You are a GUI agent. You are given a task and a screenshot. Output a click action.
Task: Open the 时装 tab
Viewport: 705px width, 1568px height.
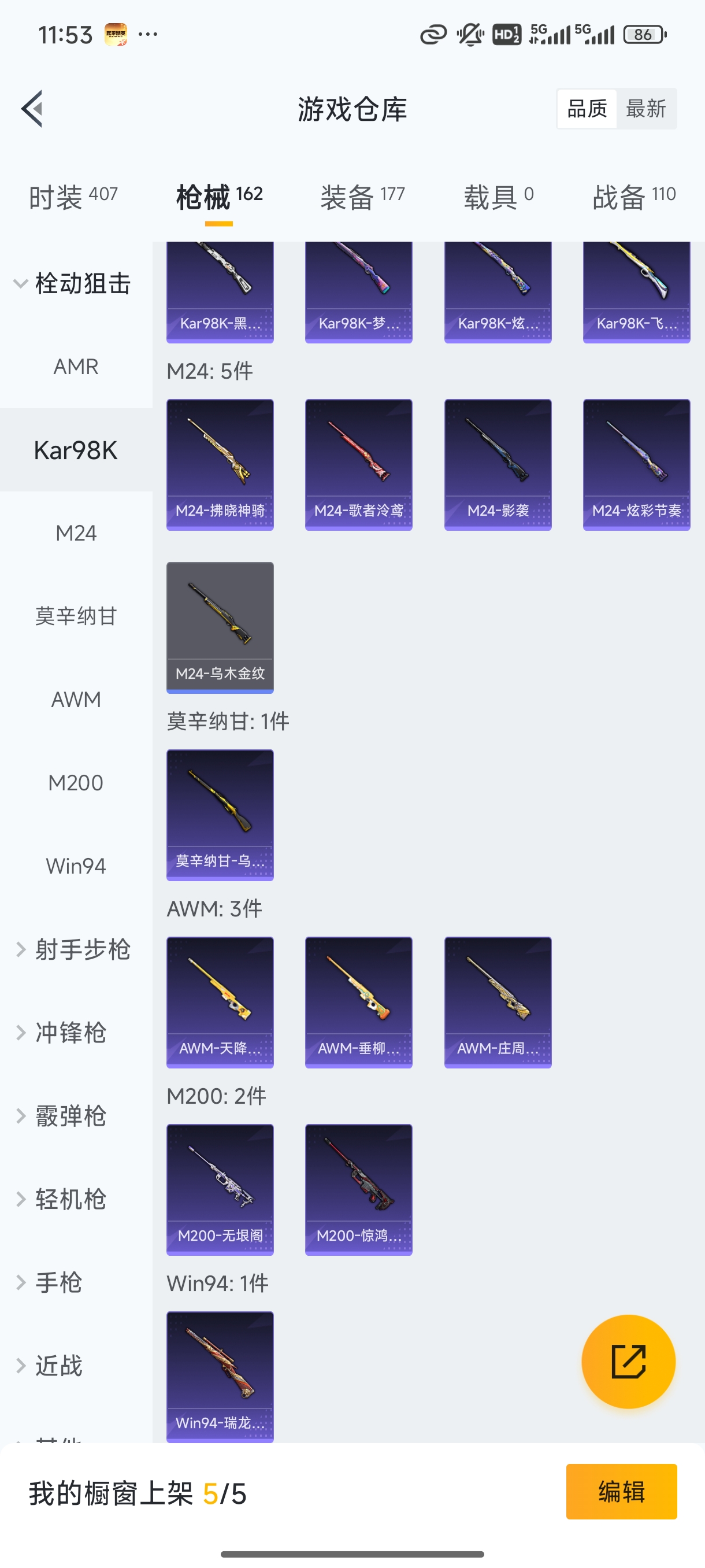click(73, 195)
